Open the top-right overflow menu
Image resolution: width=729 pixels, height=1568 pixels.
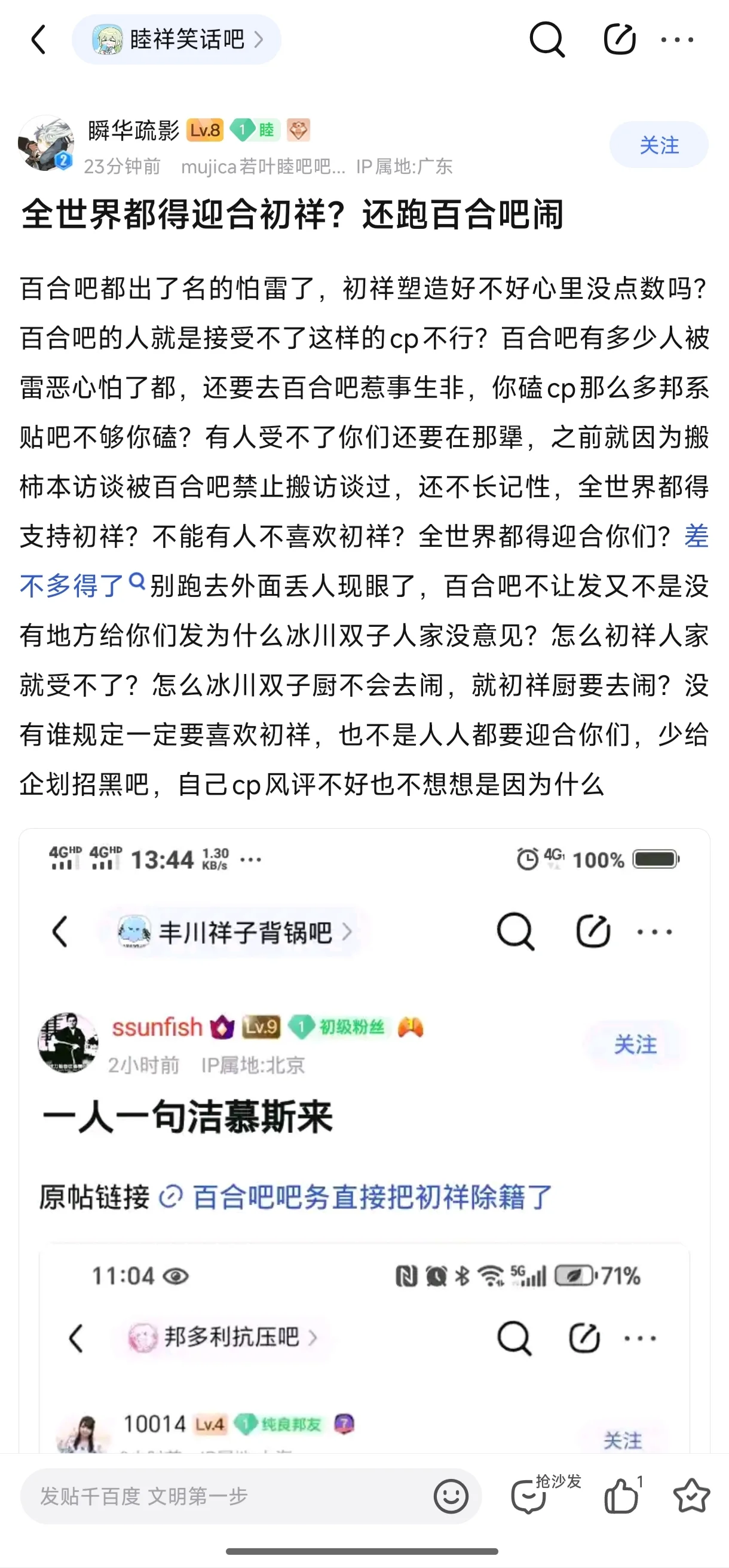pyautogui.click(x=677, y=39)
